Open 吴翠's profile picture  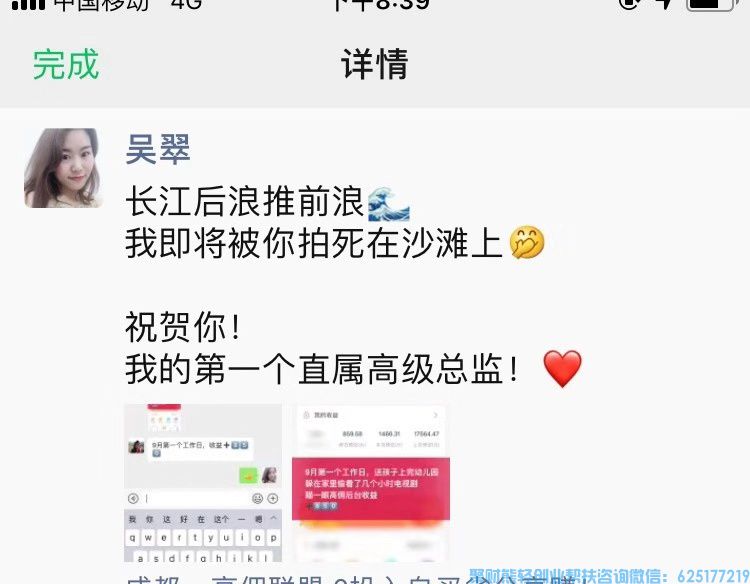pyautogui.click(x=63, y=168)
